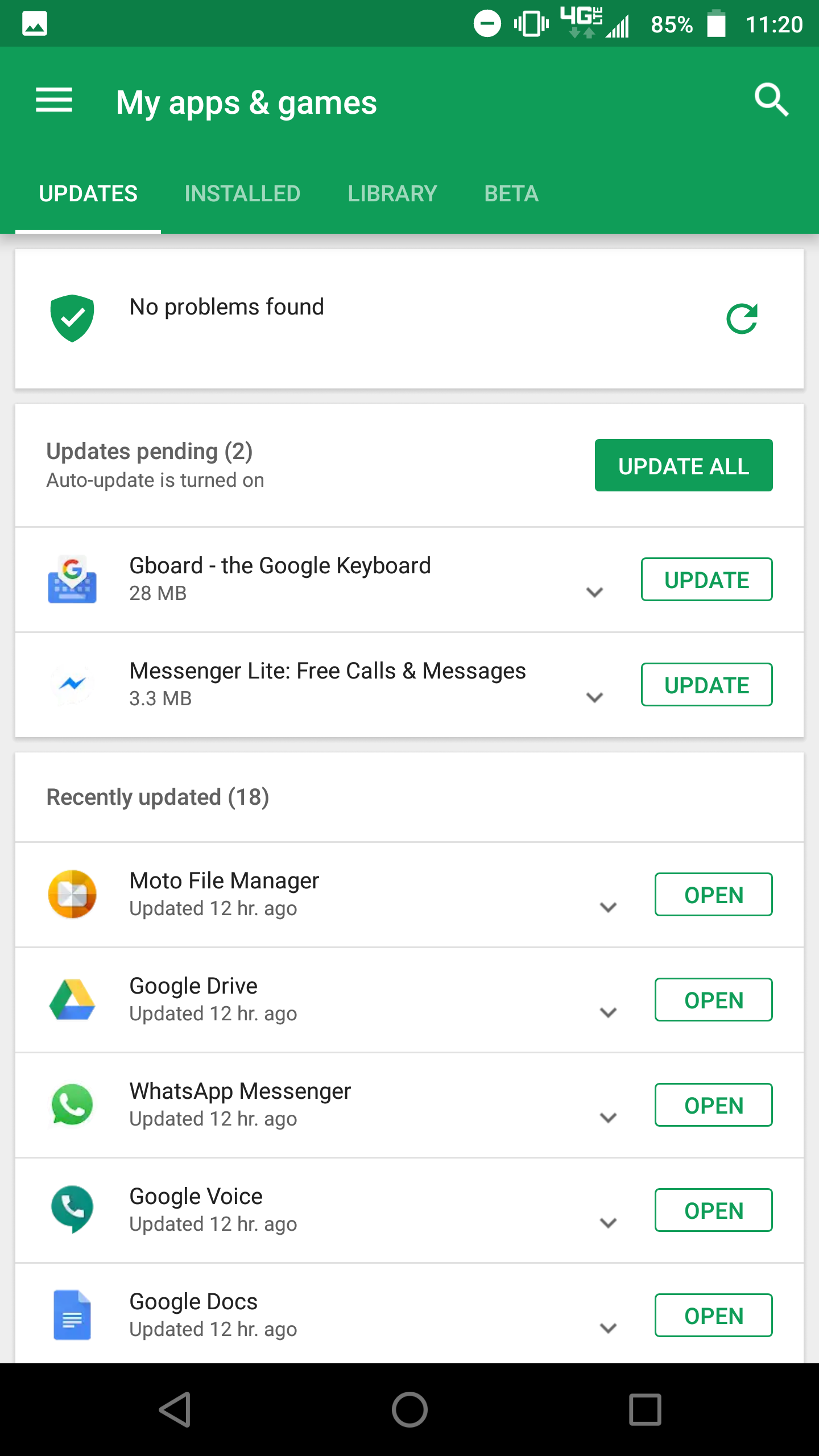This screenshot has width=819, height=1456.
Task: Tap the Google Voice app icon
Action: click(71, 1210)
